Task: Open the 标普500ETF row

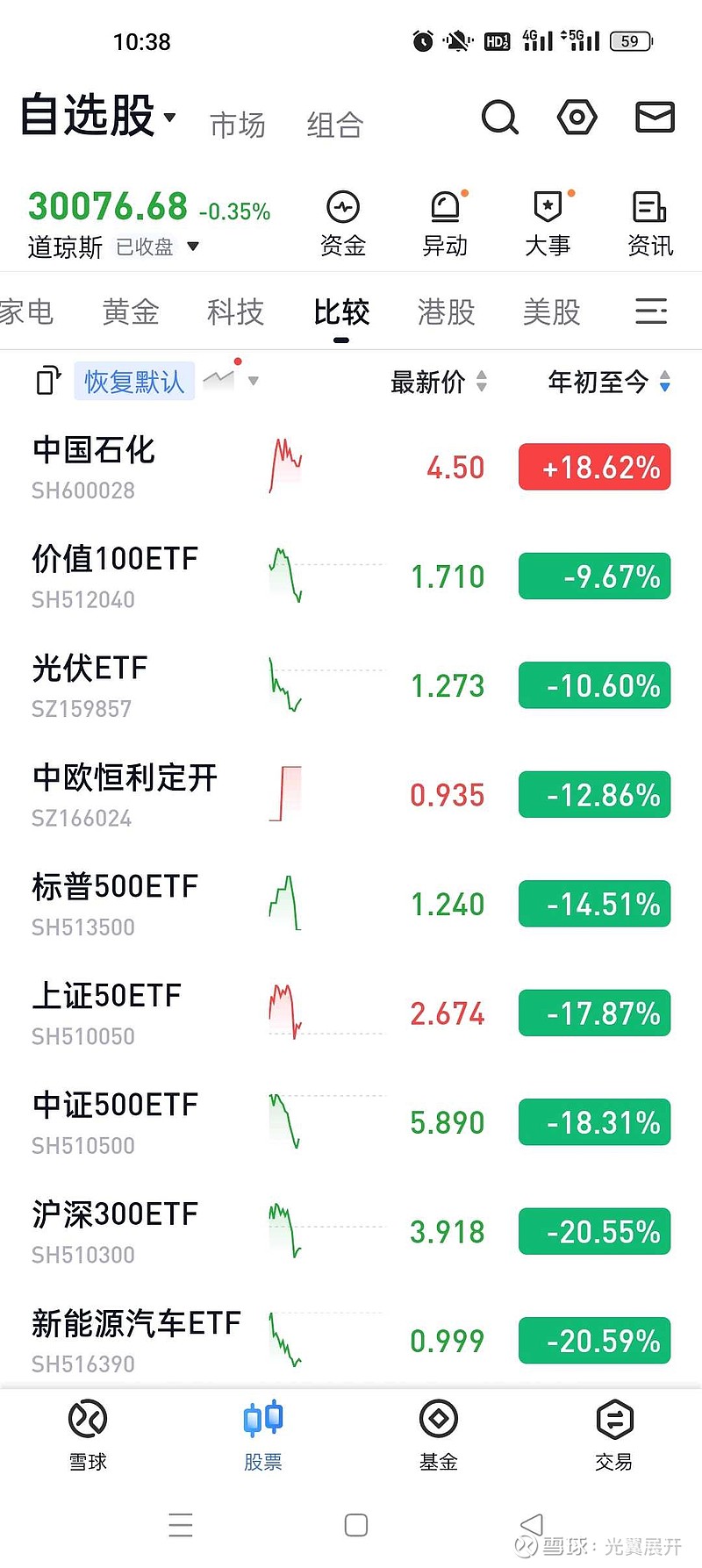Action: click(x=351, y=904)
